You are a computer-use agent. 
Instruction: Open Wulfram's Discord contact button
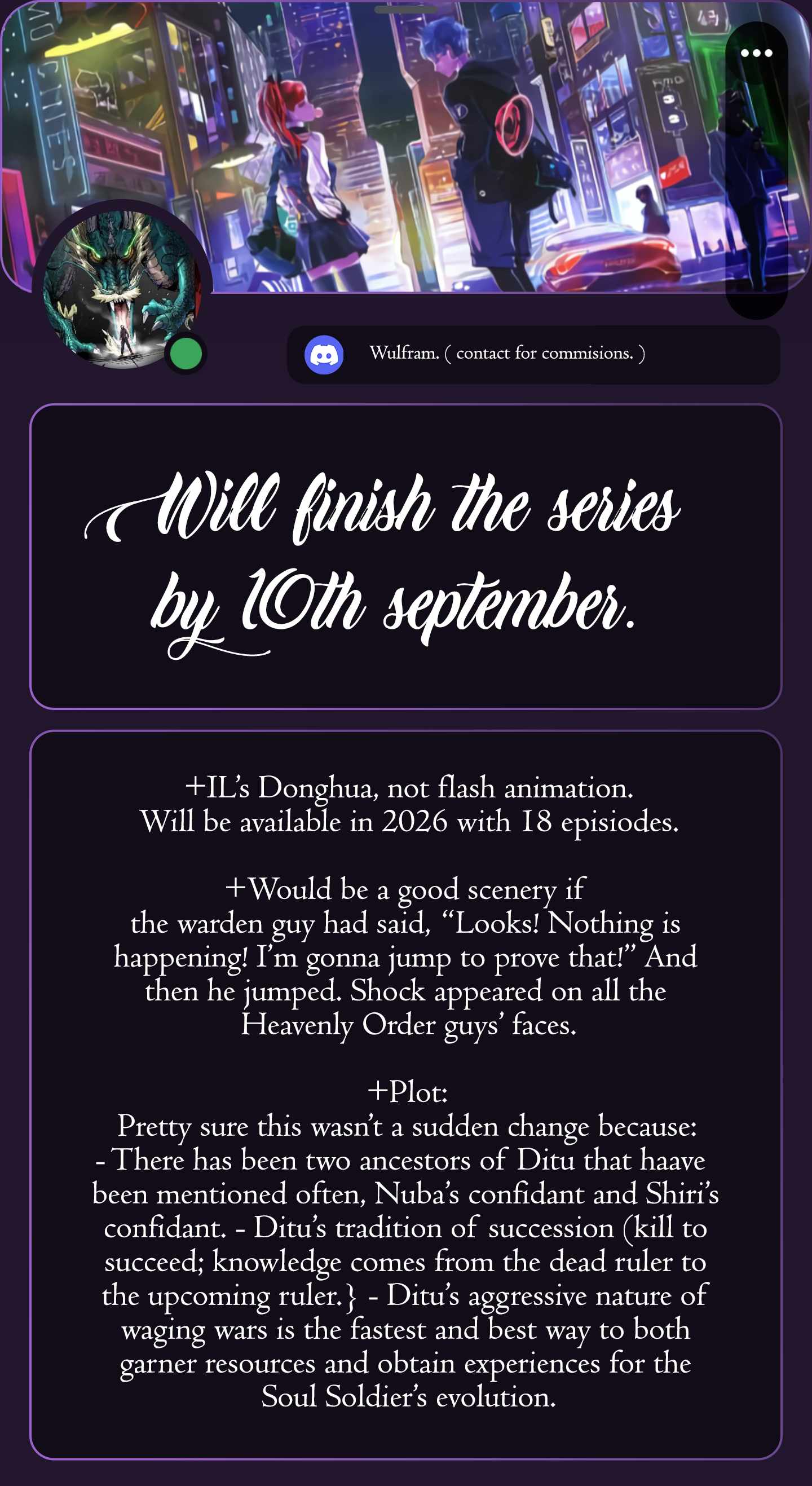coord(533,354)
